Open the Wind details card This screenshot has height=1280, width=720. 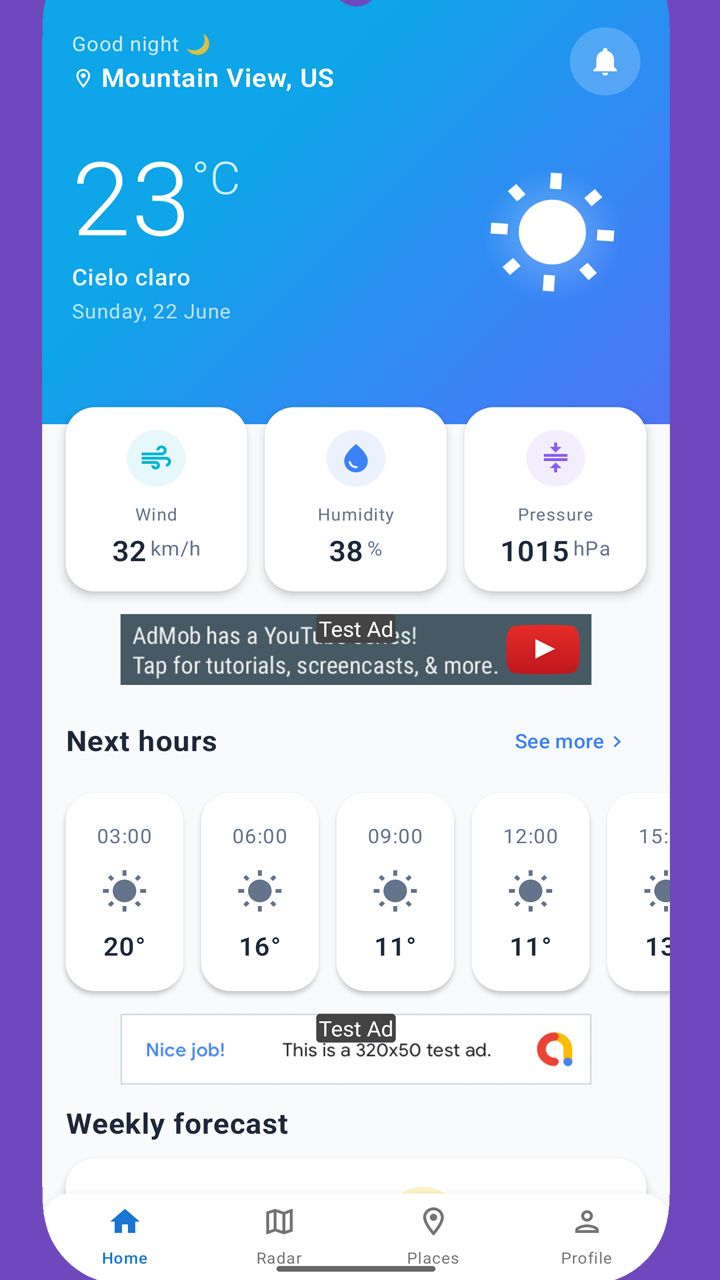point(156,499)
